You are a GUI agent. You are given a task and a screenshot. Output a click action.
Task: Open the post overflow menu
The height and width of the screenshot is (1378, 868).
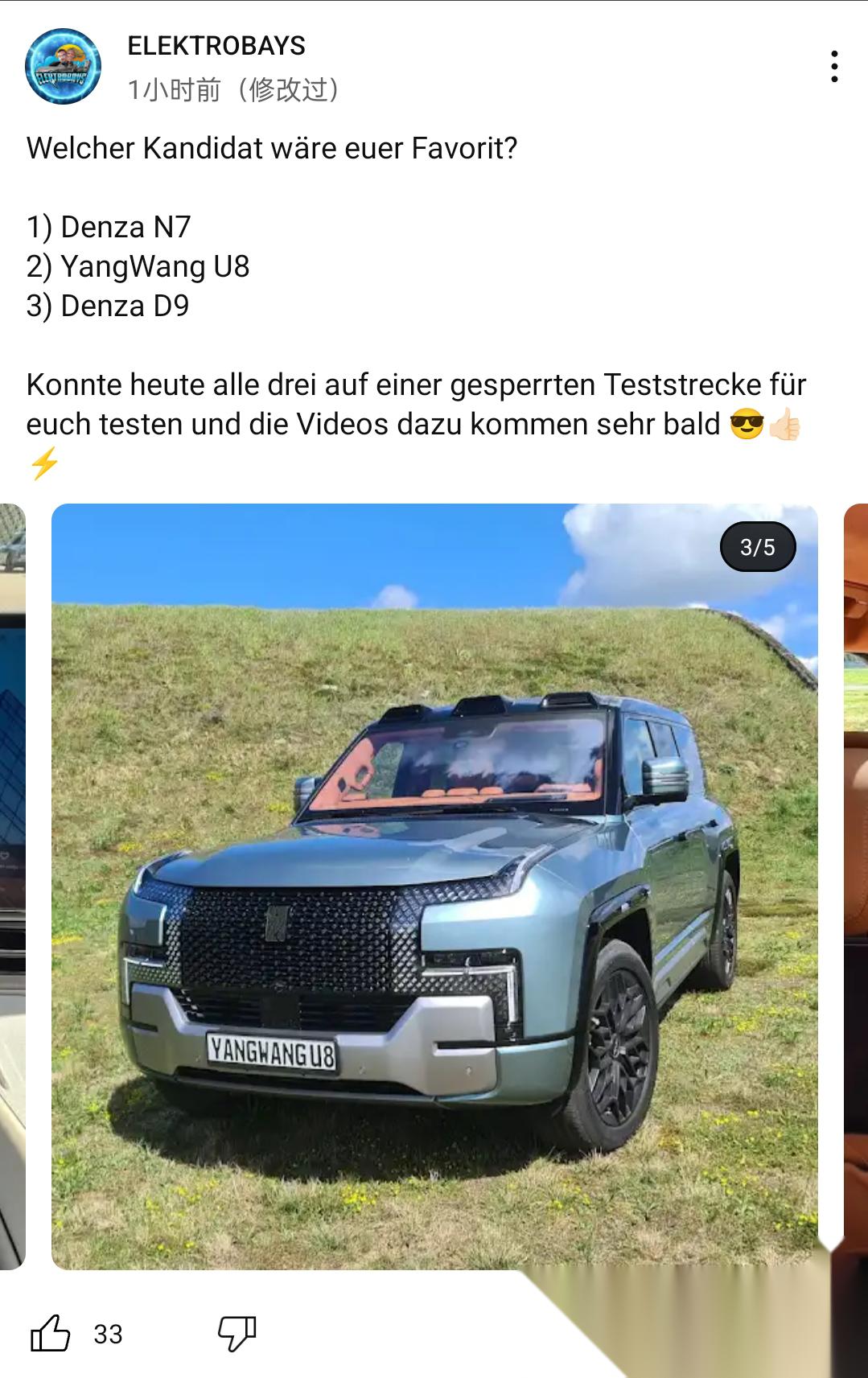click(x=834, y=66)
